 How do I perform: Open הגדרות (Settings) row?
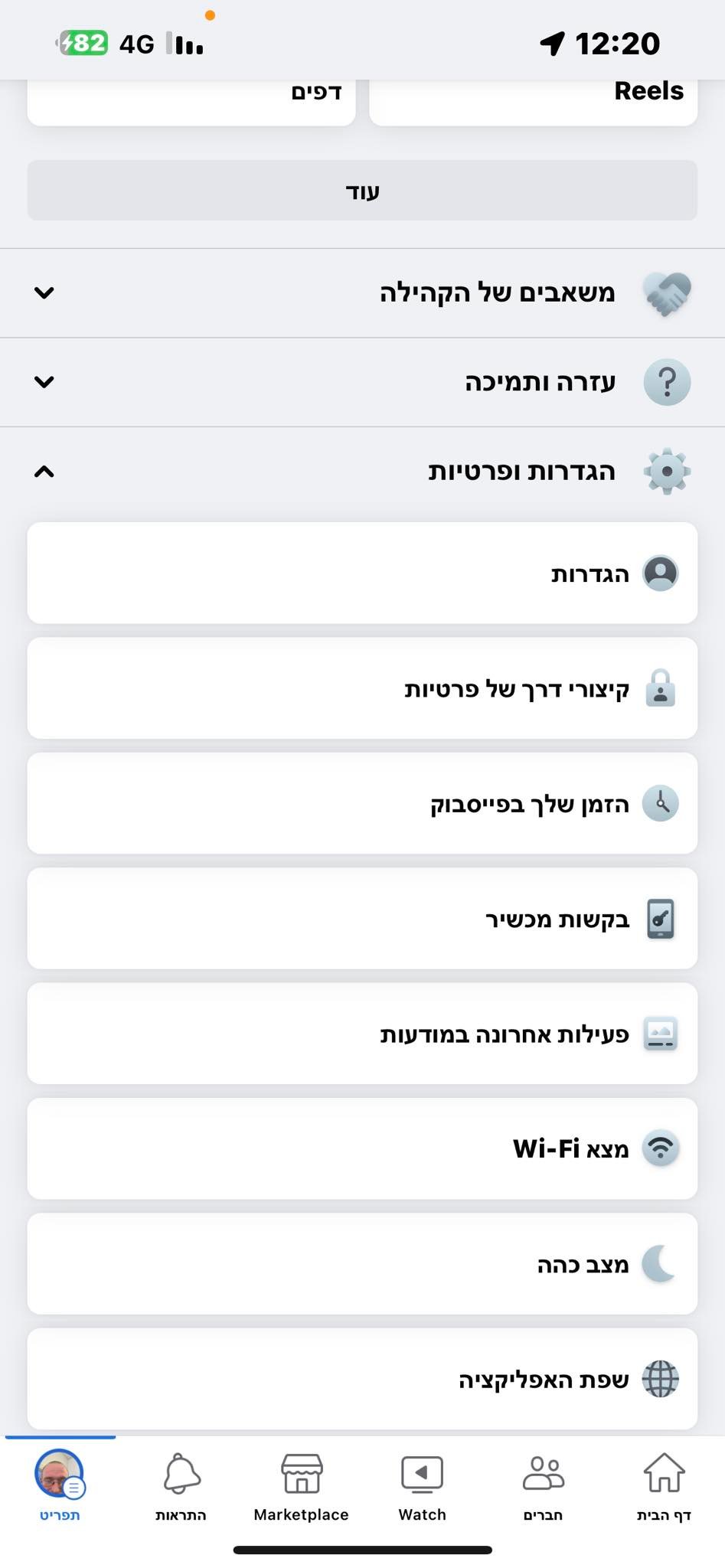pyautogui.click(x=362, y=573)
